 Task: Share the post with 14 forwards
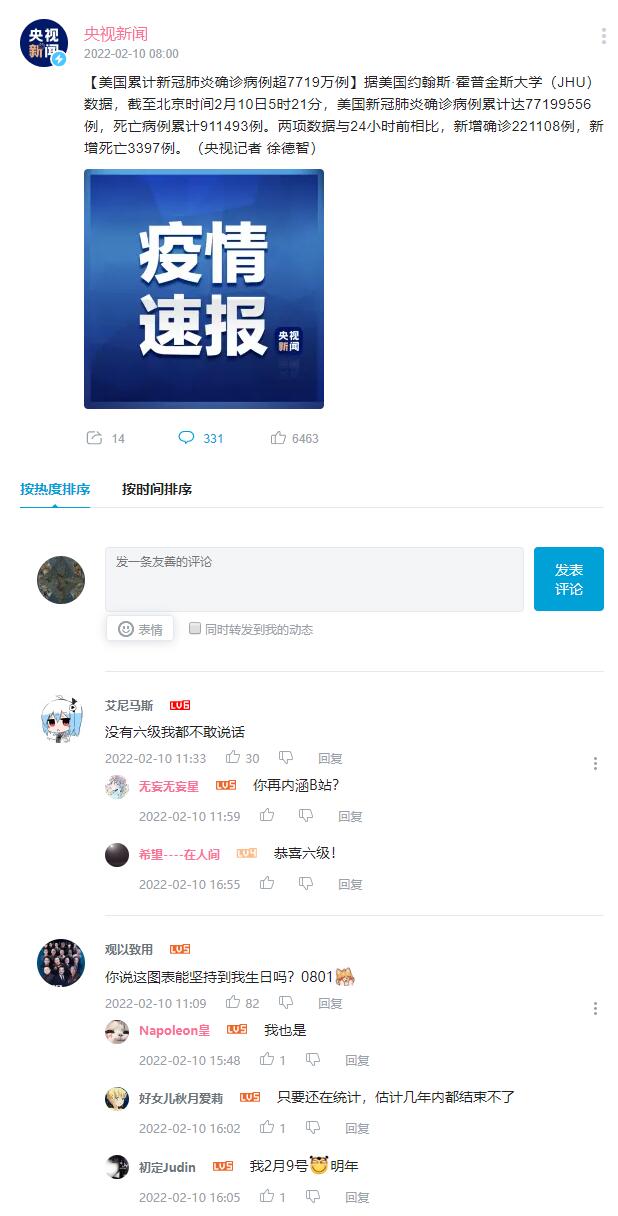point(95,438)
